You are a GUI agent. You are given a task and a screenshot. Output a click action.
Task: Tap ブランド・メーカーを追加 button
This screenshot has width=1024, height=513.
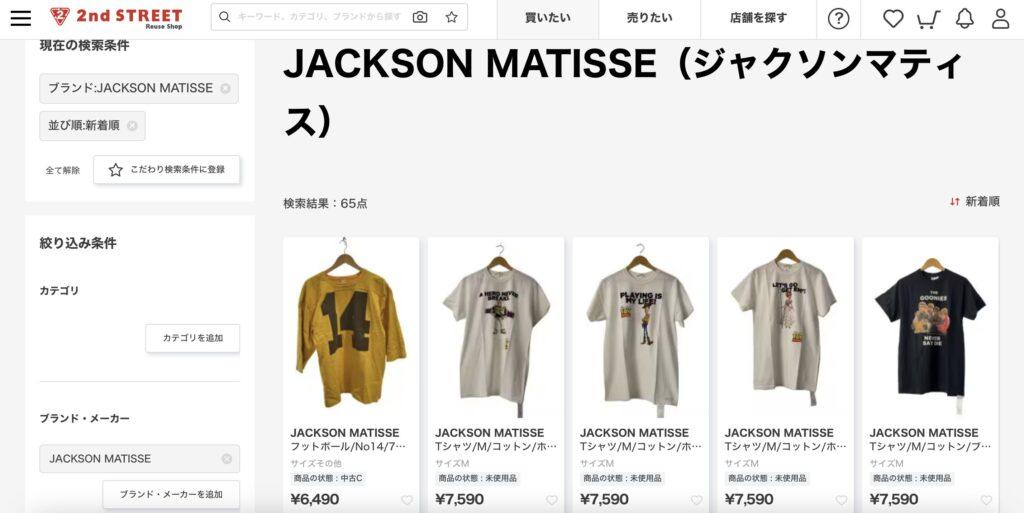coord(171,494)
